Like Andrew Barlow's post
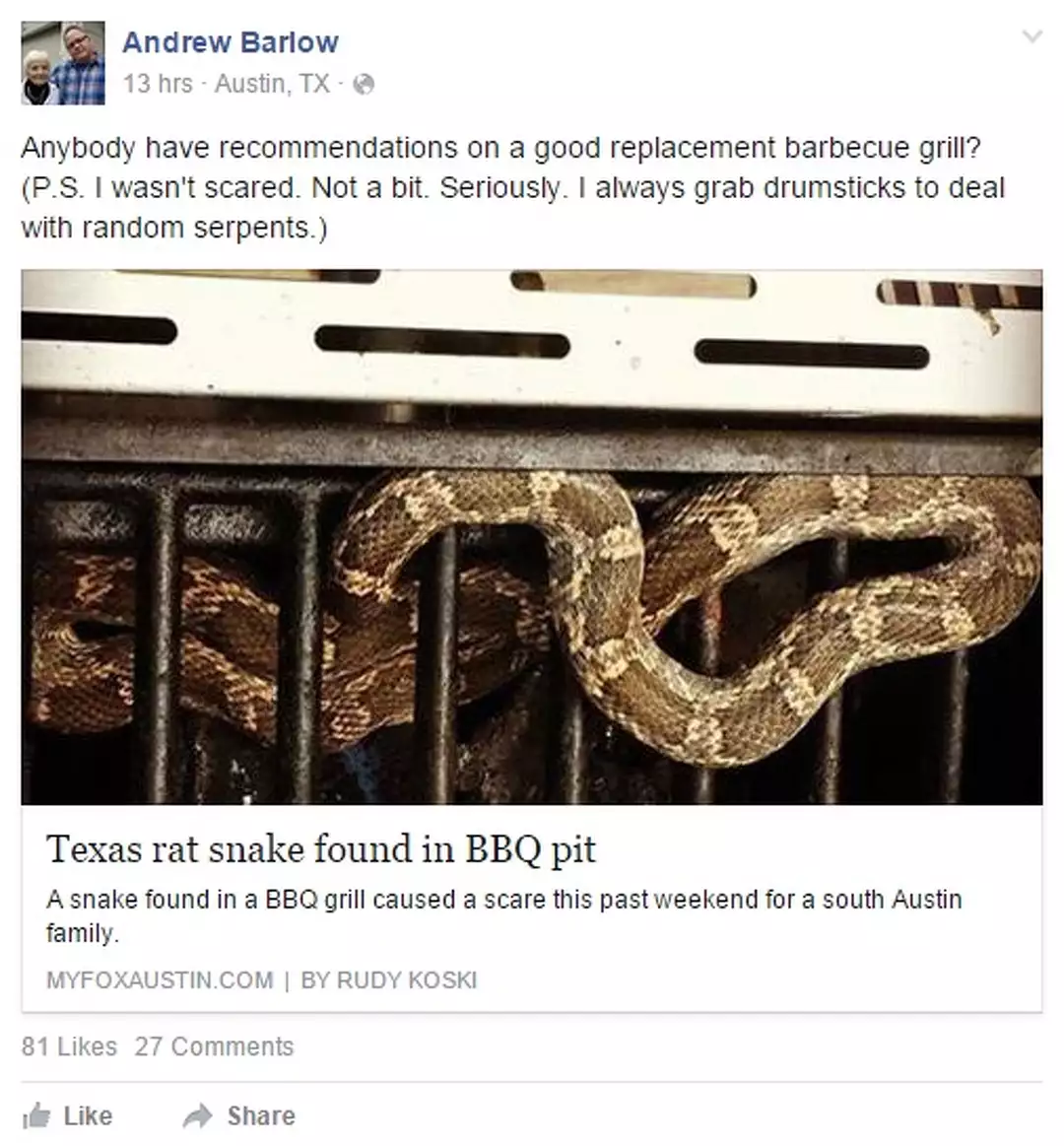This screenshot has height=1146, width=1064. click(69, 1115)
